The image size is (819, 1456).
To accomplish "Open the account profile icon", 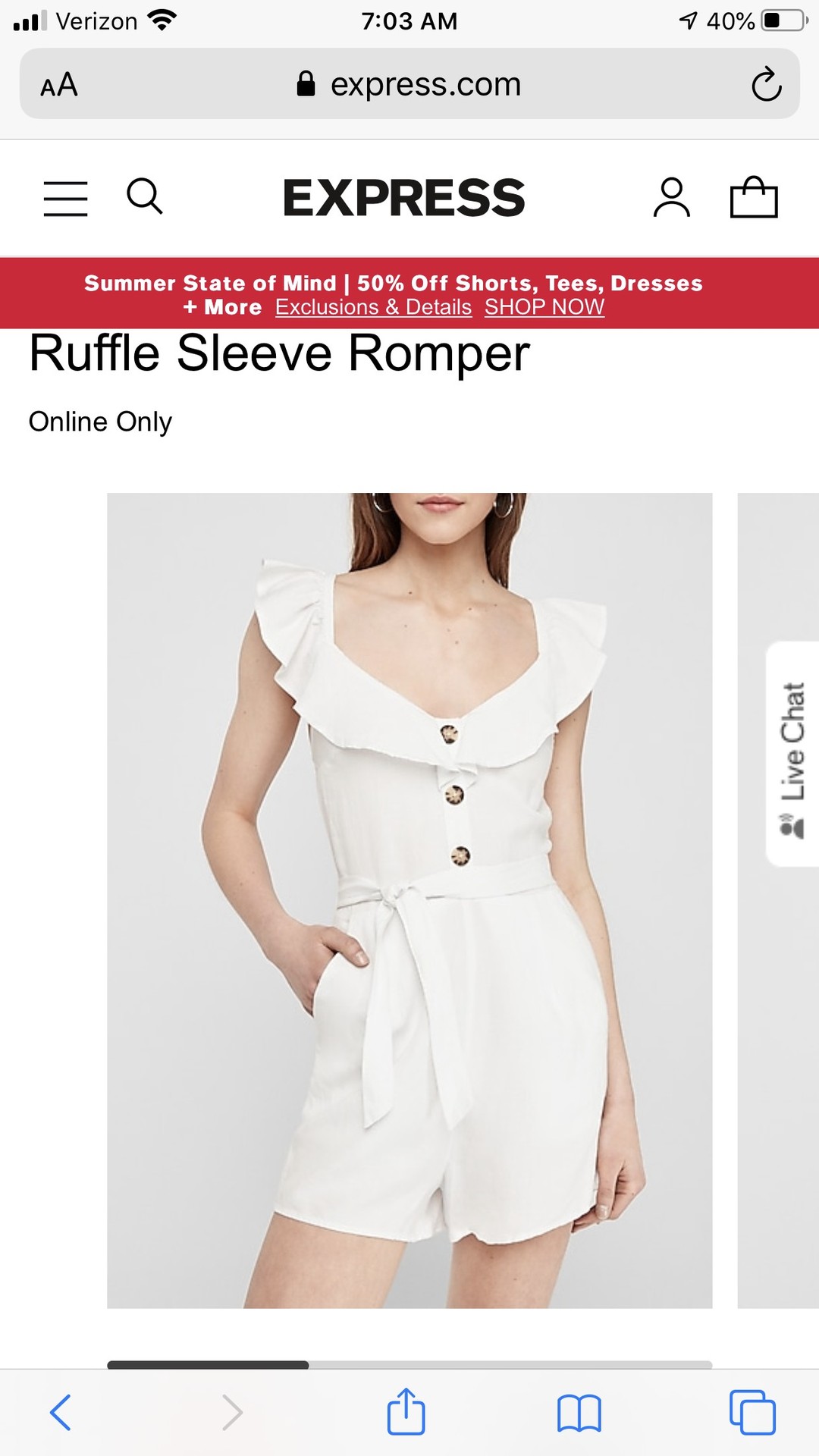I will click(672, 198).
